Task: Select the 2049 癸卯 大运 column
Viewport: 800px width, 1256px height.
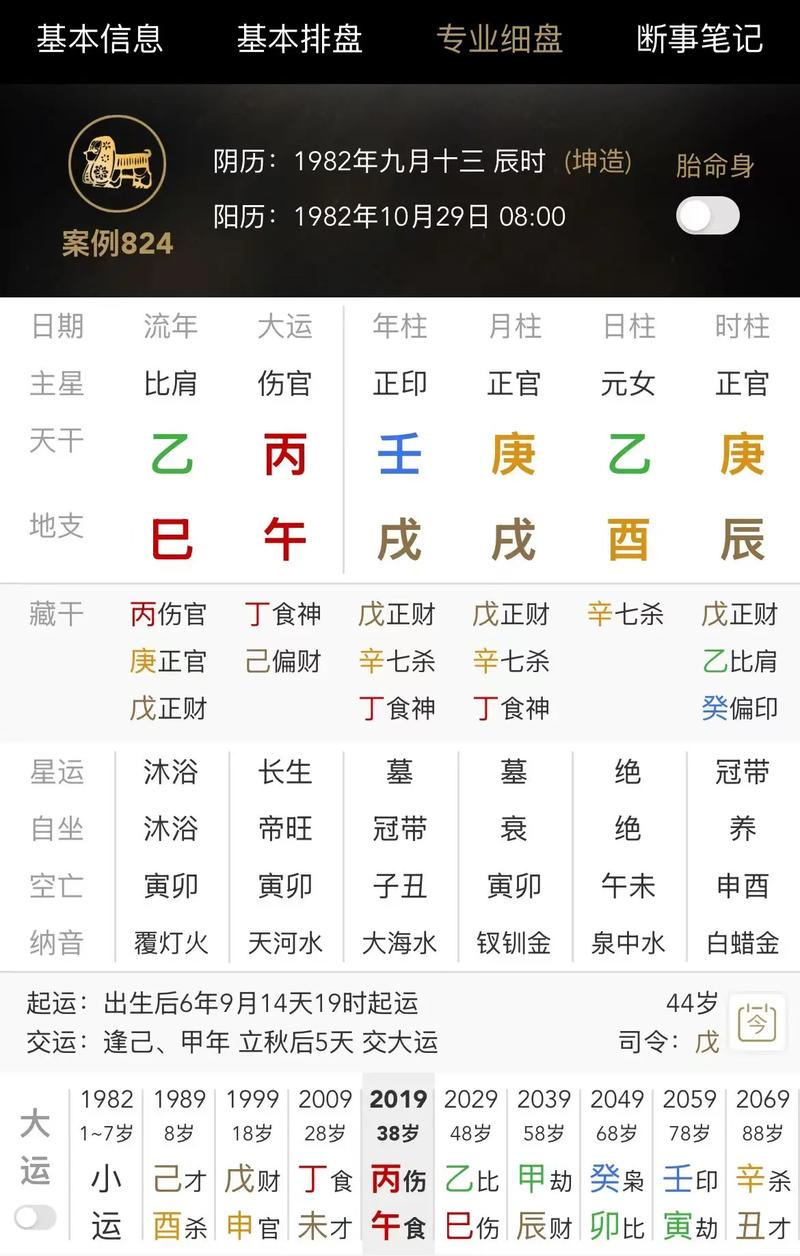Action: [617, 1165]
